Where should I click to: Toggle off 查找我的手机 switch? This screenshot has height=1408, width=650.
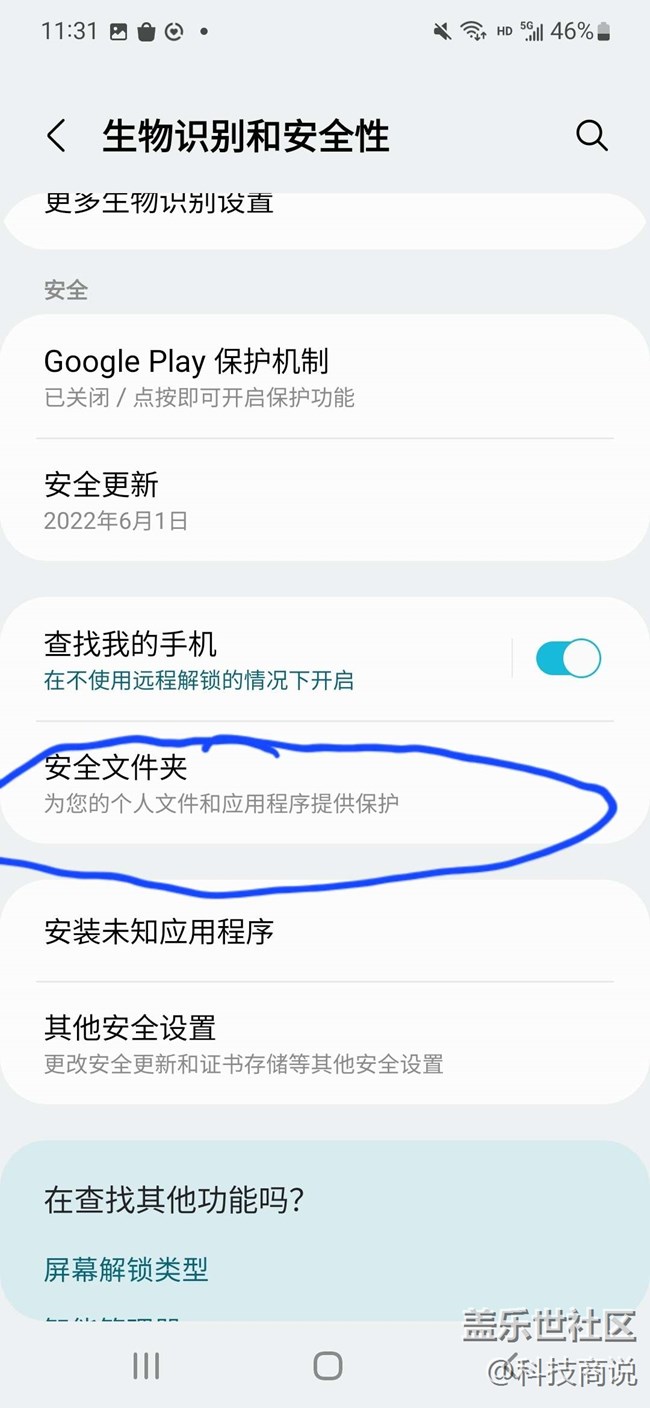click(x=568, y=659)
